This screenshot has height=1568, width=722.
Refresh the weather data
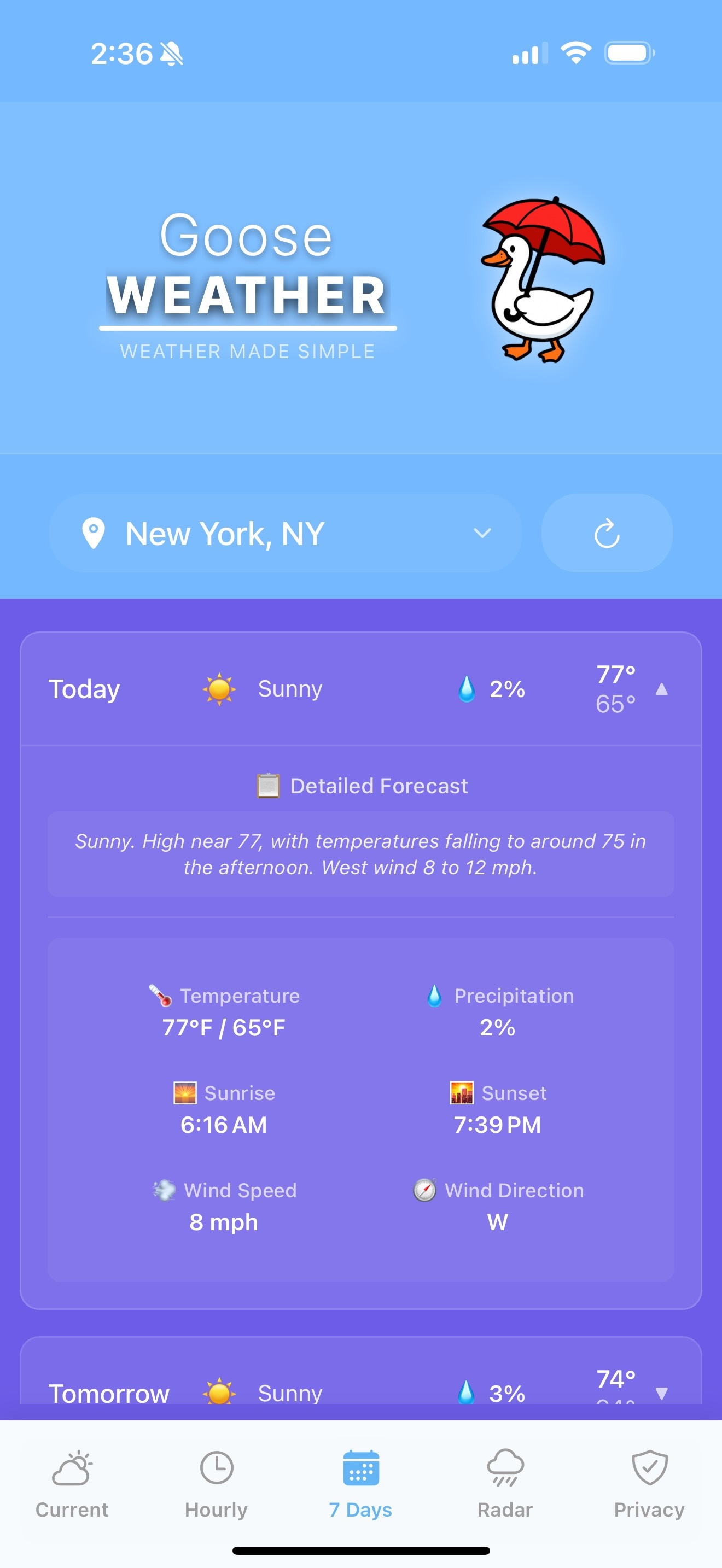(x=607, y=533)
